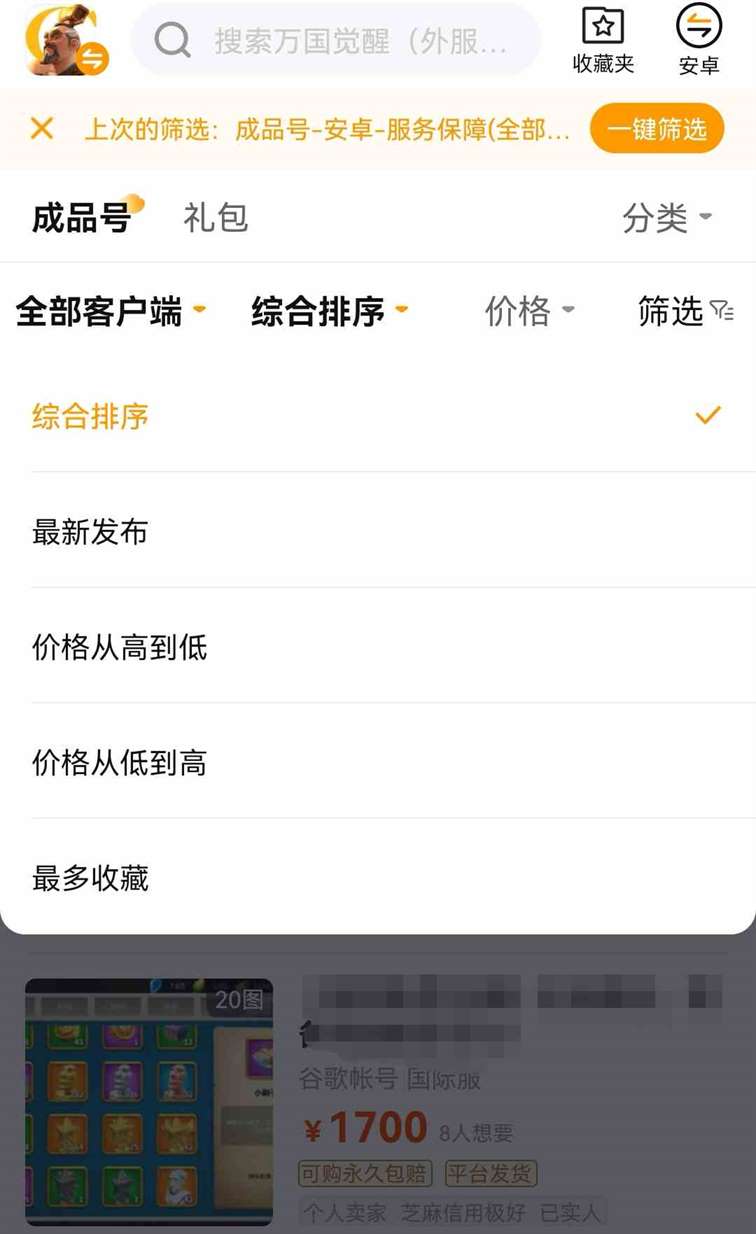Open the 价格 price dropdown
Viewport: 756px width, 1234px height.
(529, 311)
